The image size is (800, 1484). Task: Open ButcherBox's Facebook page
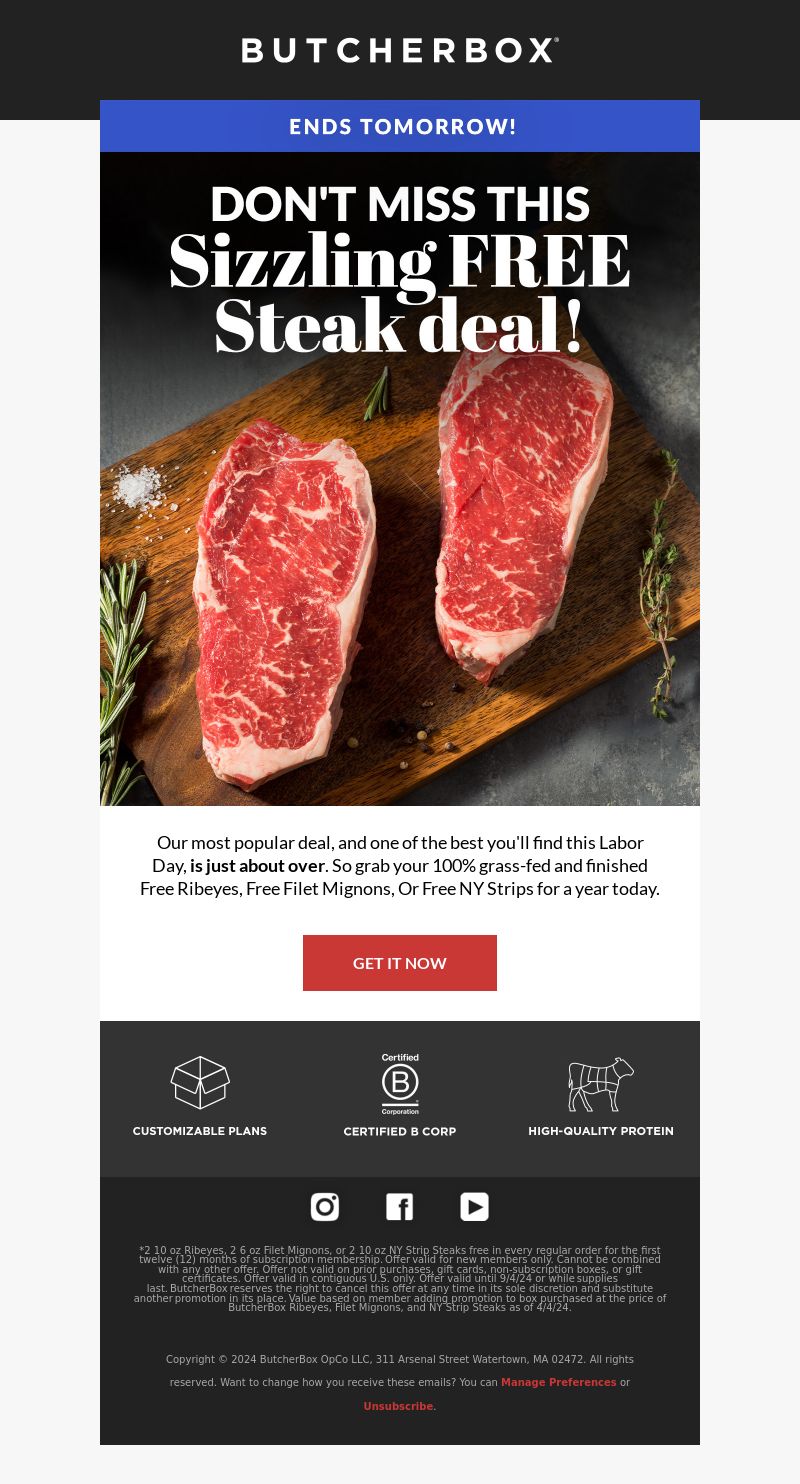pyautogui.click(x=400, y=1207)
